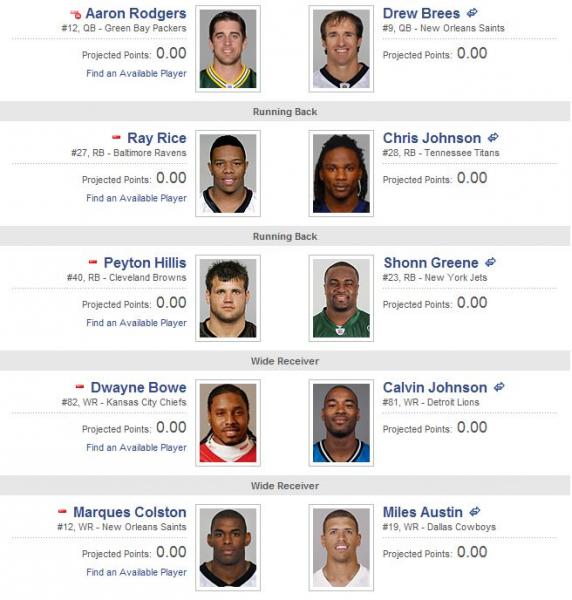Tap Find an Available Player under Peyton Hillis
This screenshot has width=572, height=600.
[136, 323]
